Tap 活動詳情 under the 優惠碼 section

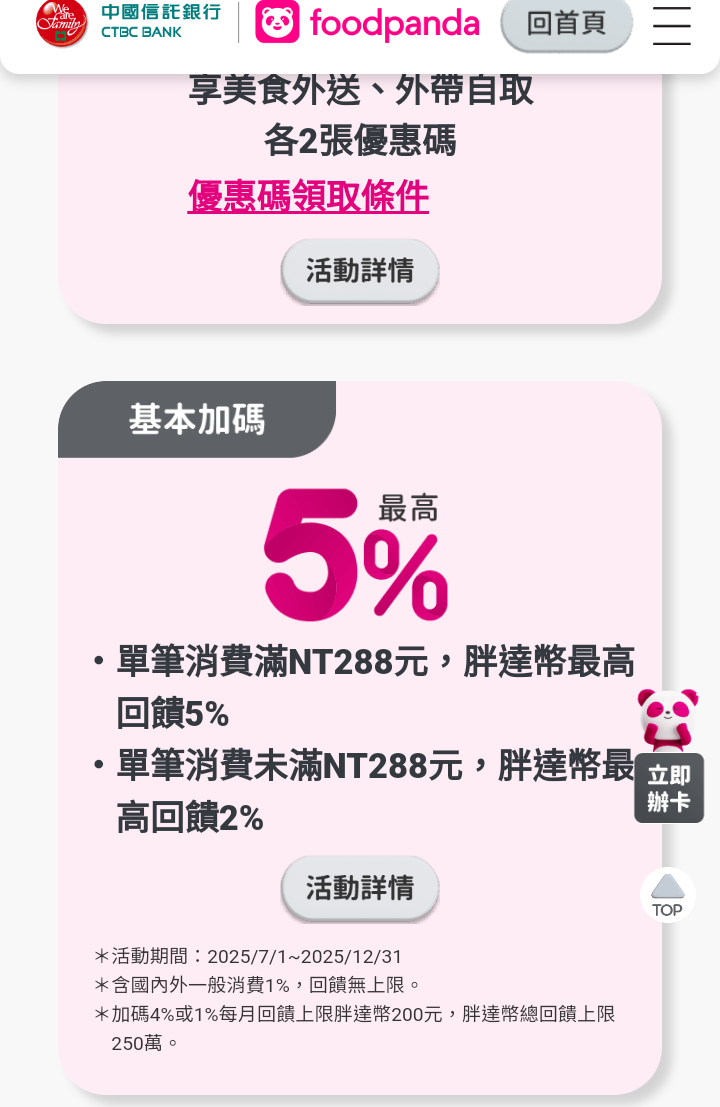[360, 271]
